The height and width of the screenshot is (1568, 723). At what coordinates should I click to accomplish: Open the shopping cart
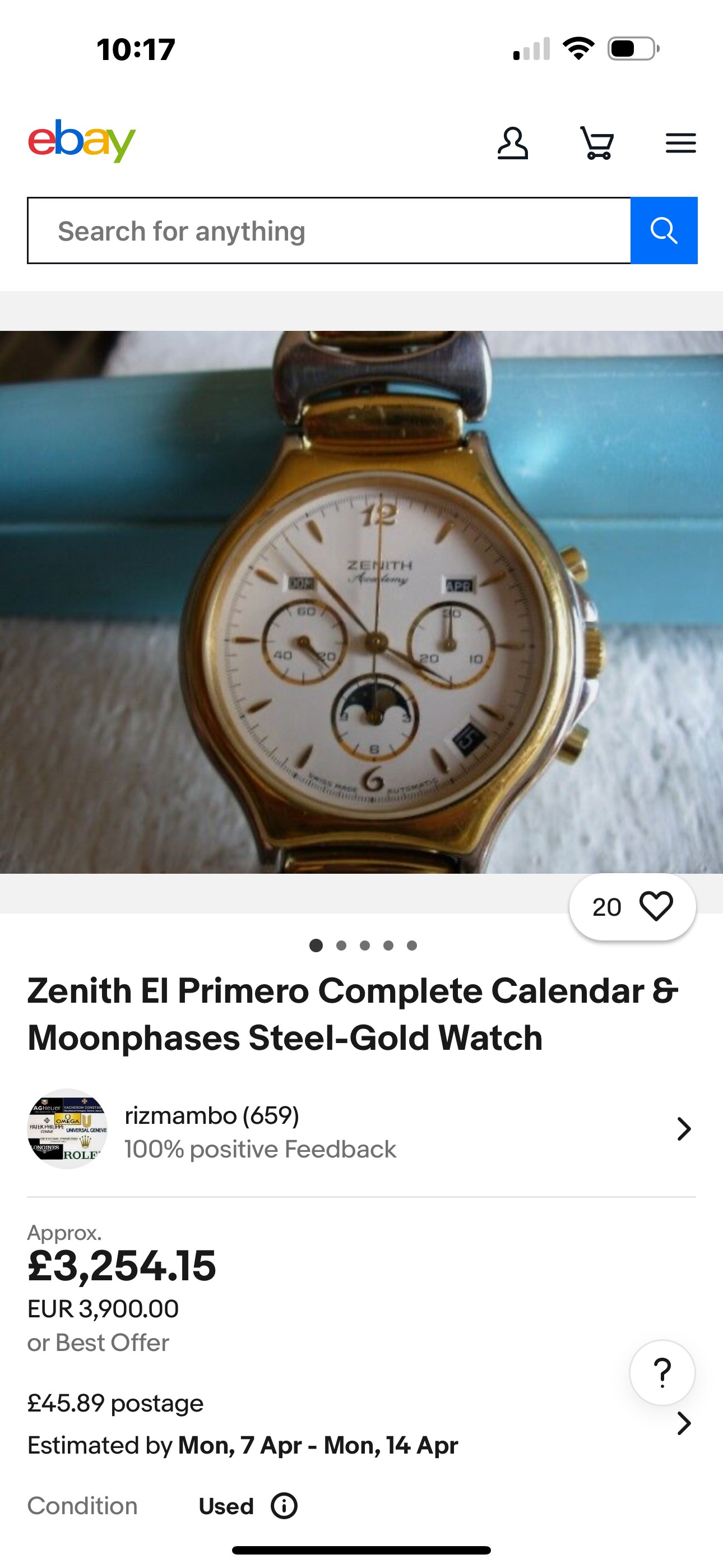pos(596,144)
